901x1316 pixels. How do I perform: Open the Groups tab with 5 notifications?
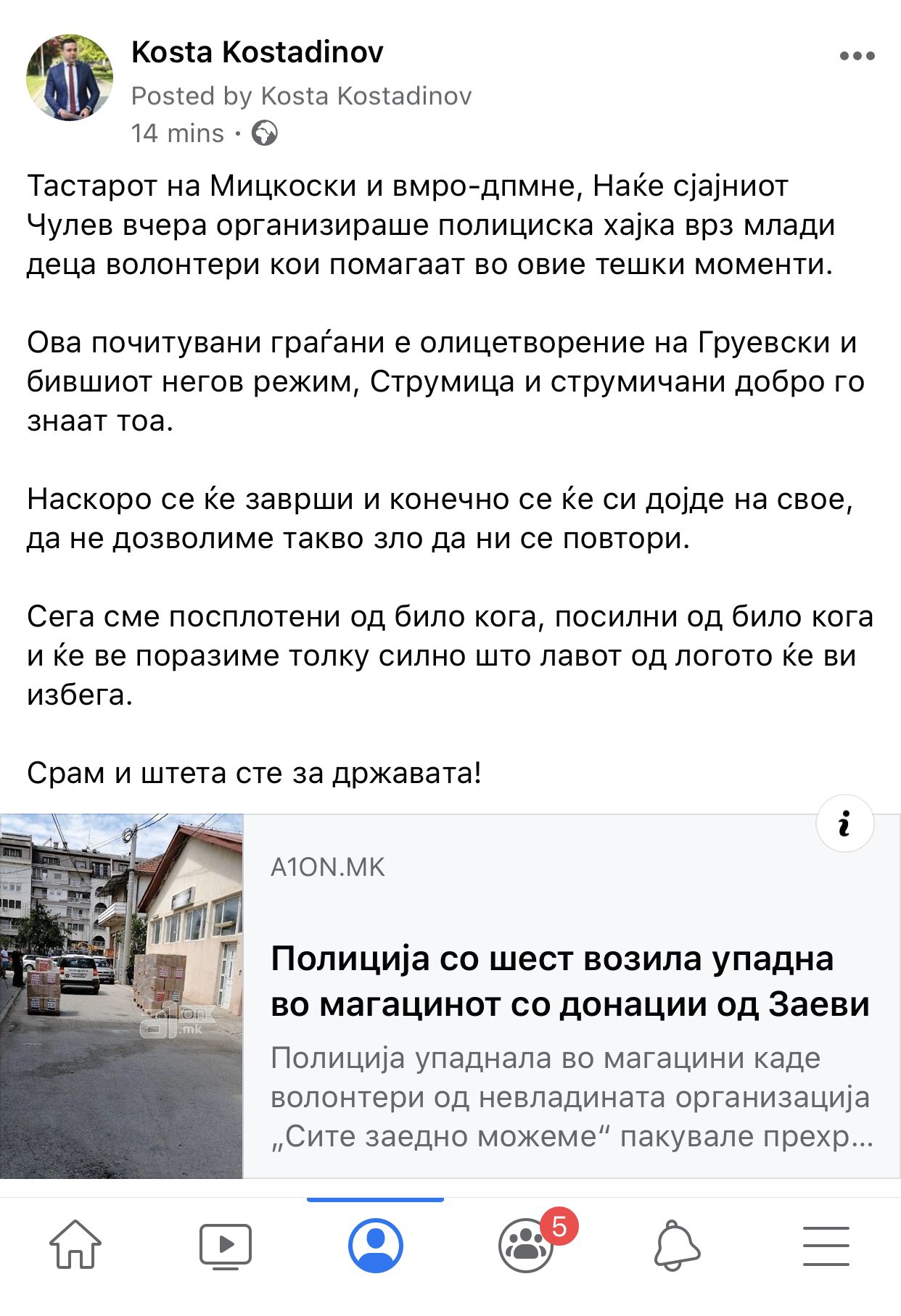click(x=527, y=1246)
